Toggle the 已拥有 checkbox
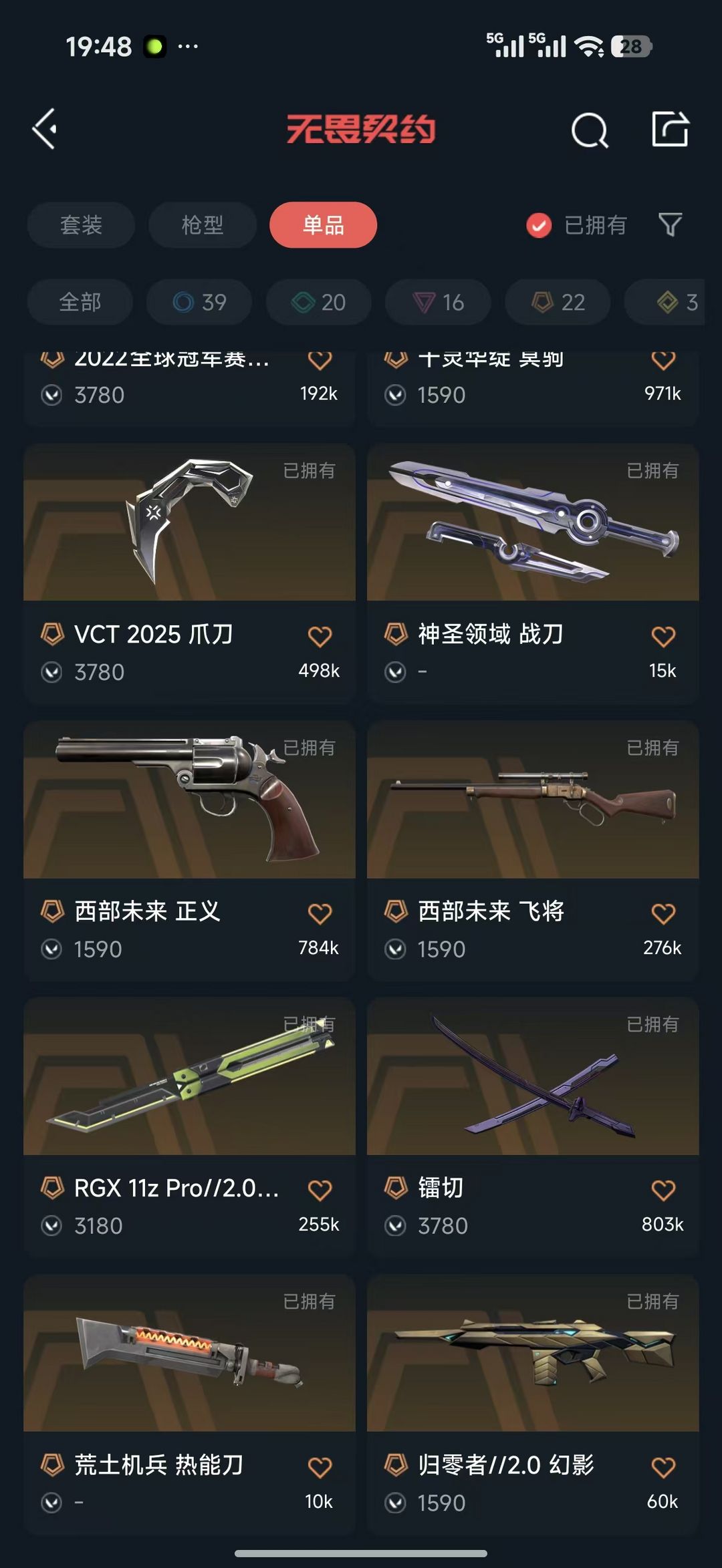722x1568 pixels. (x=539, y=226)
